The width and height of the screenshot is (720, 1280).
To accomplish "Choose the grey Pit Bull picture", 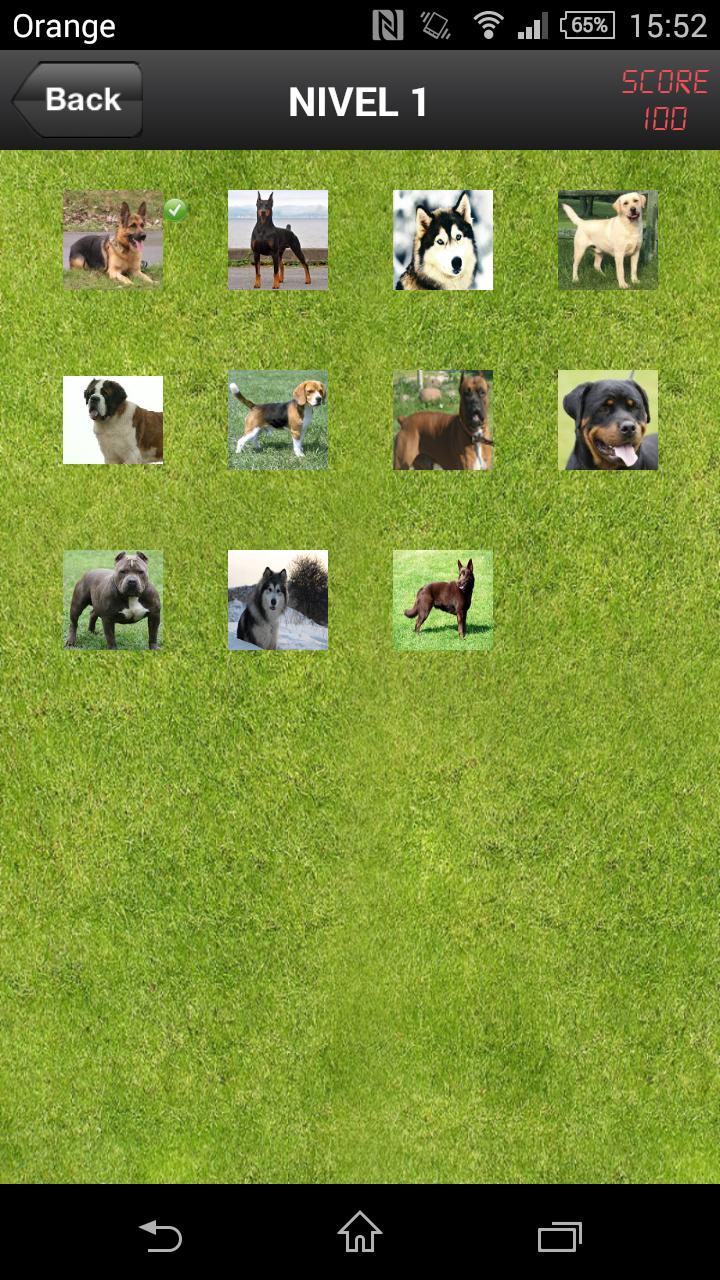I will point(113,600).
